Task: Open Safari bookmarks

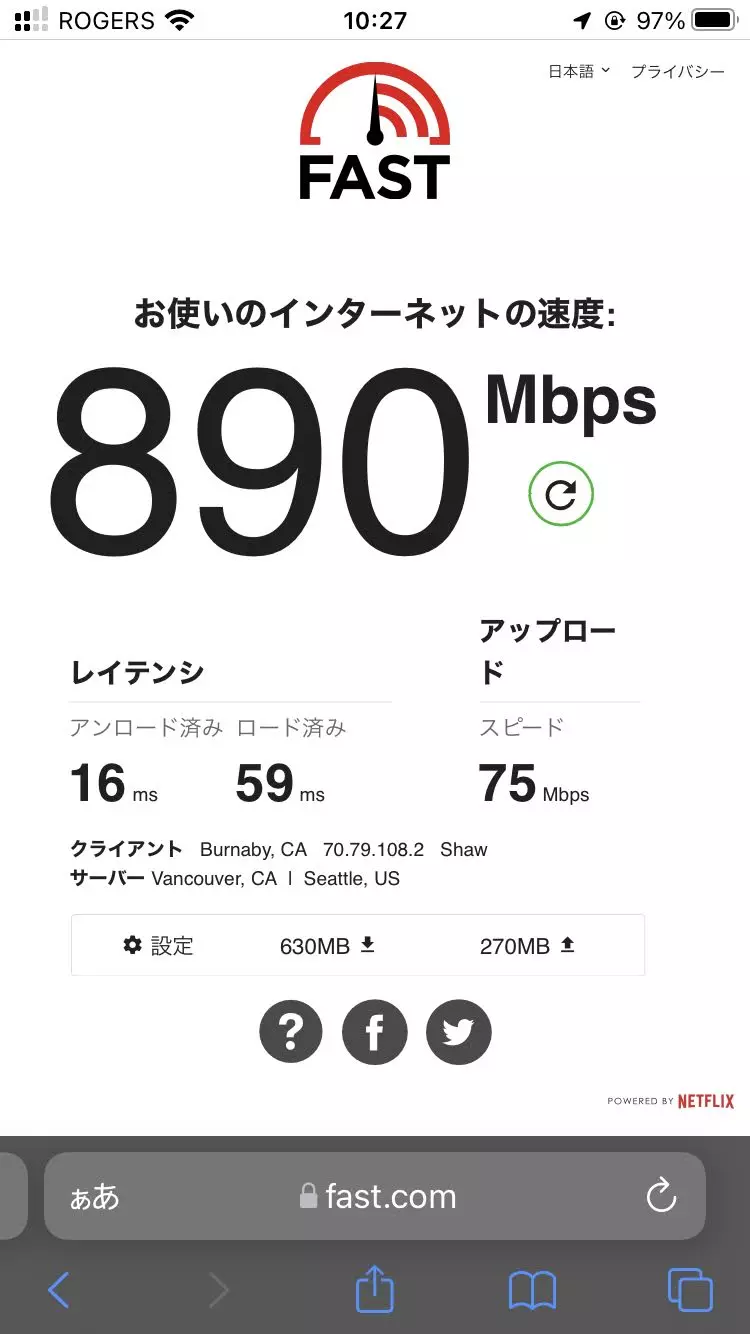Action: [x=532, y=1290]
